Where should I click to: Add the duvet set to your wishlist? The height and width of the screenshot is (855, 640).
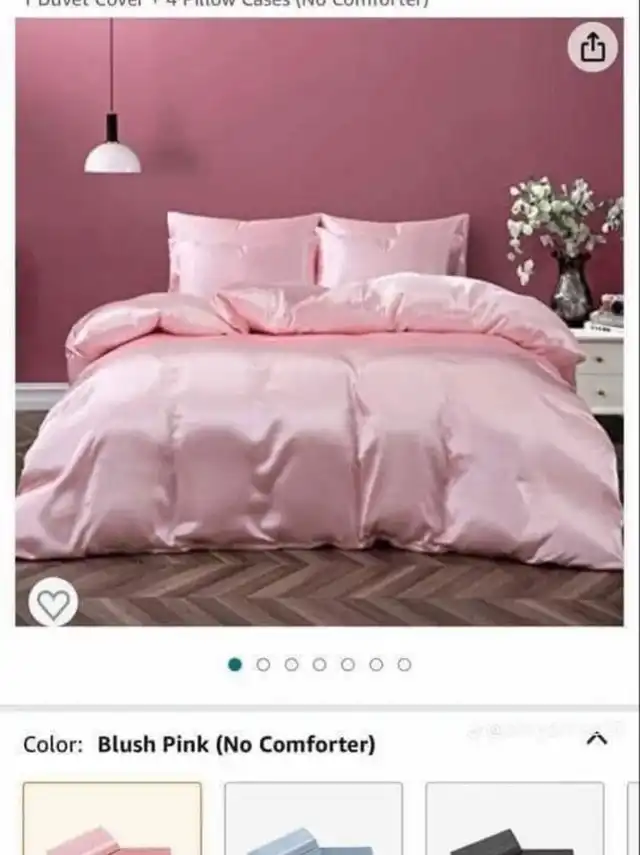click(x=53, y=602)
